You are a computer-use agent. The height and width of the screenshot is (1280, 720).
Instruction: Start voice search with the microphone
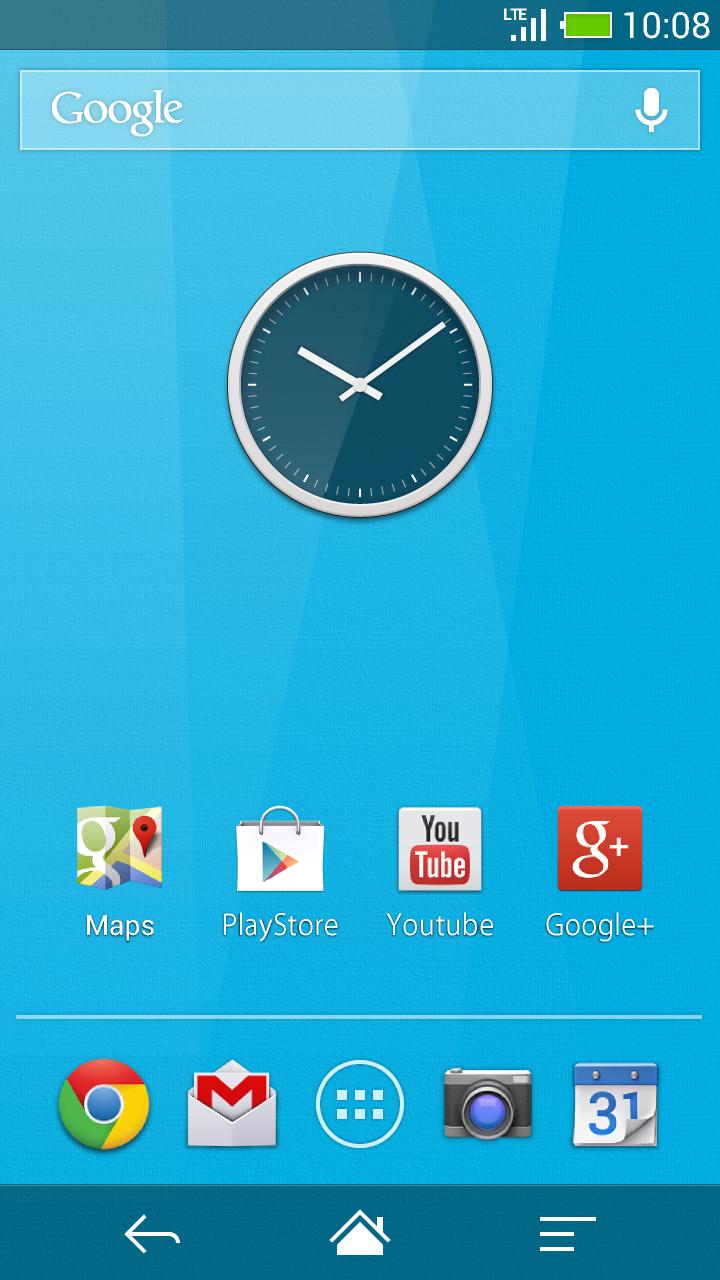[651, 110]
